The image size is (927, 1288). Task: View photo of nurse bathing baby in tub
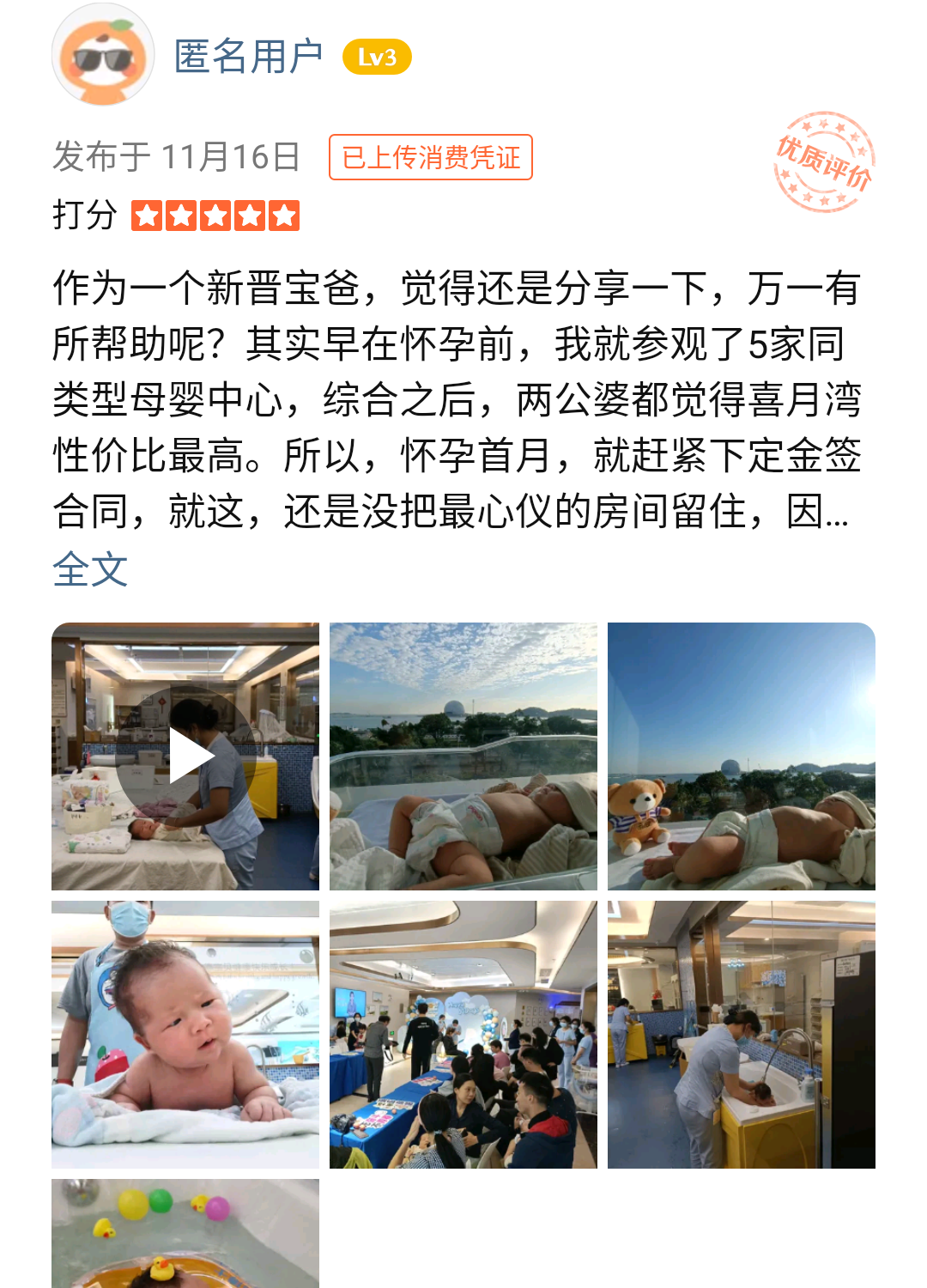[742, 1034]
